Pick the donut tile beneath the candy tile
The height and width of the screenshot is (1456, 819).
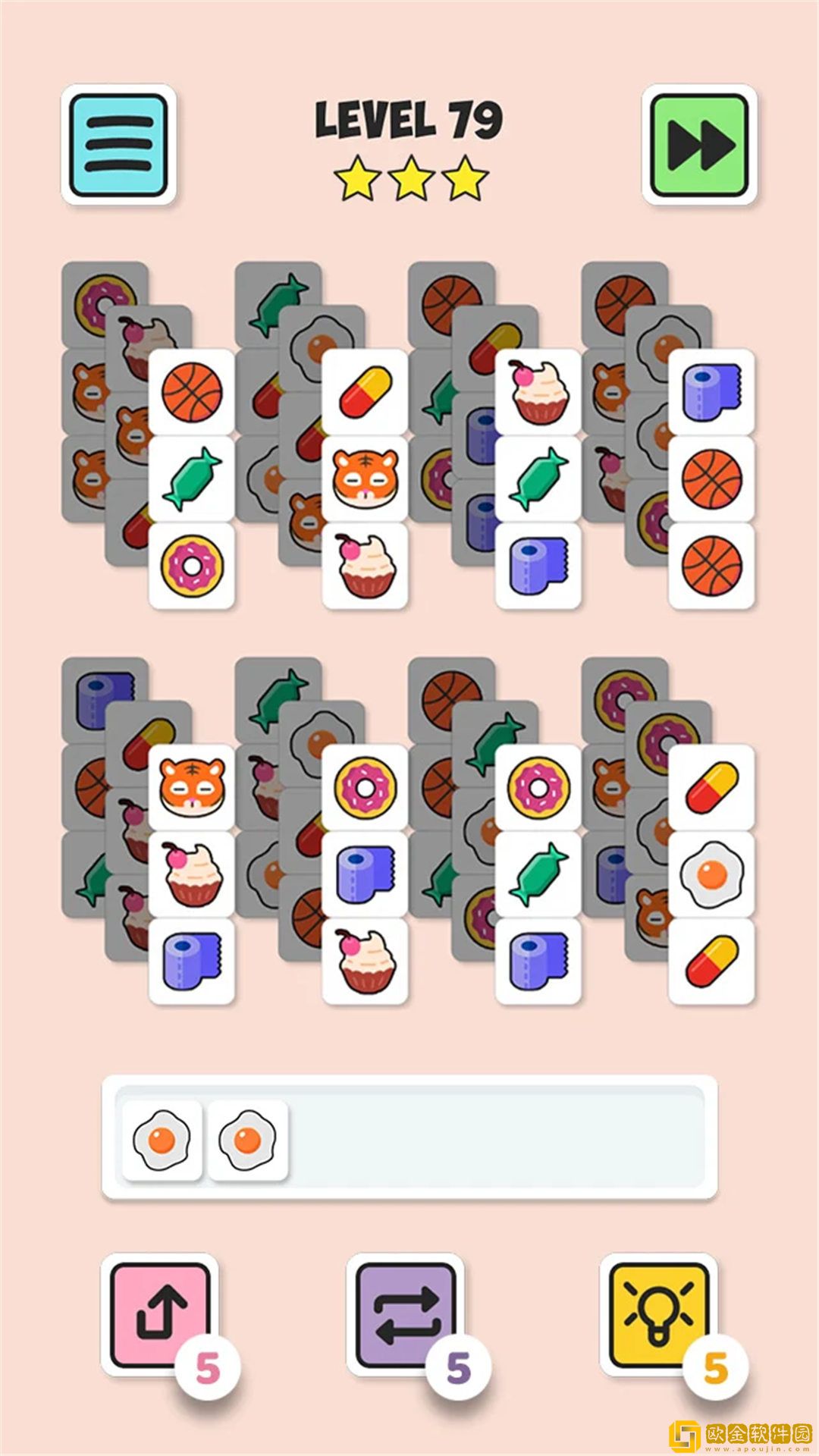pyautogui.click(x=192, y=564)
